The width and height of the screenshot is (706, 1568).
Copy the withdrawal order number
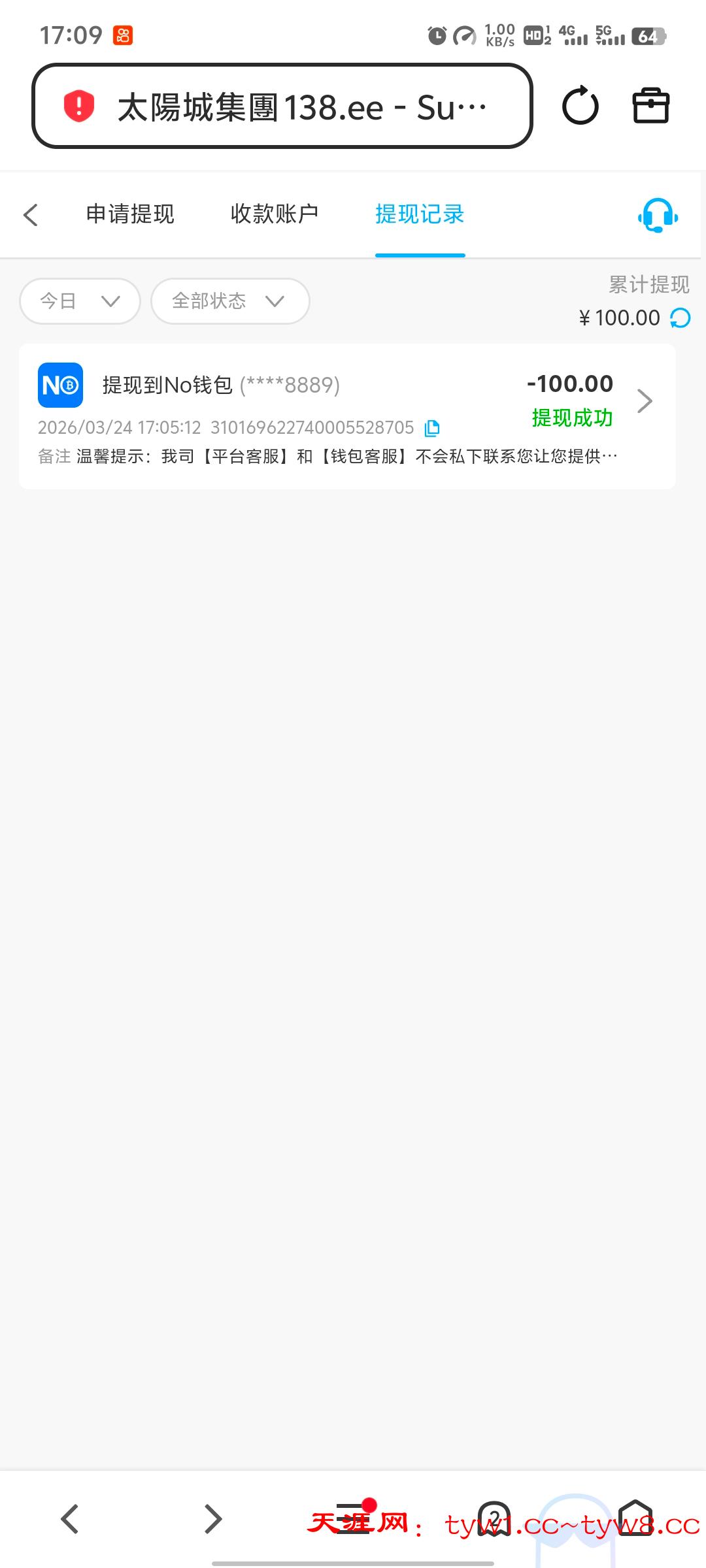(432, 429)
